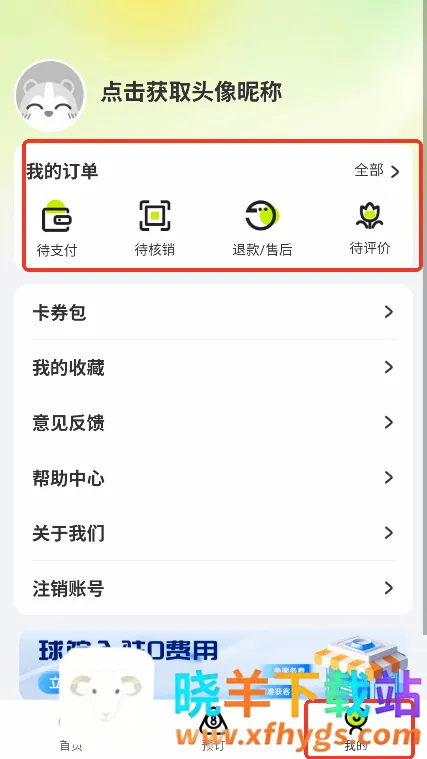This screenshot has height=759, width=427.
Task: Open 待核销 orders awaiting verification
Action: (x=154, y=228)
